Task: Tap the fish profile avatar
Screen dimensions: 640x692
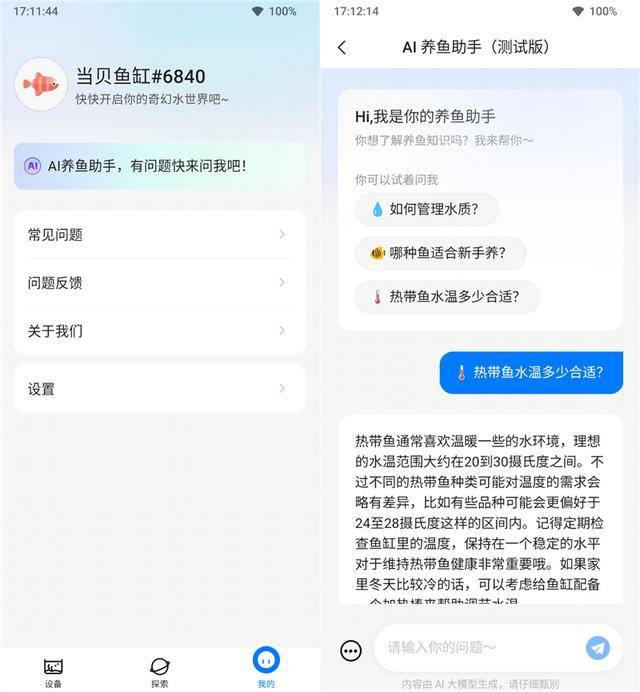Action: (x=41, y=84)
